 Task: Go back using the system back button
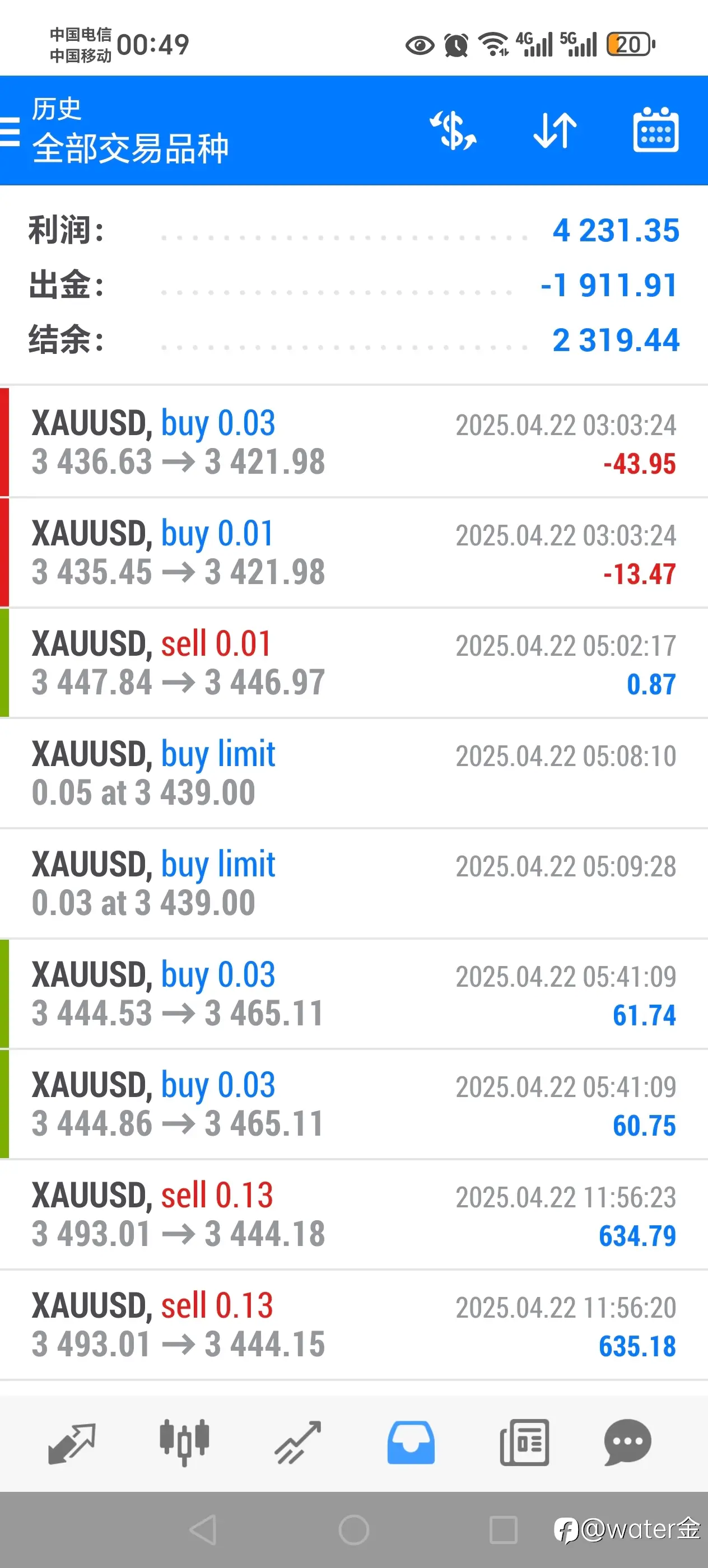tap(203, 1530)
